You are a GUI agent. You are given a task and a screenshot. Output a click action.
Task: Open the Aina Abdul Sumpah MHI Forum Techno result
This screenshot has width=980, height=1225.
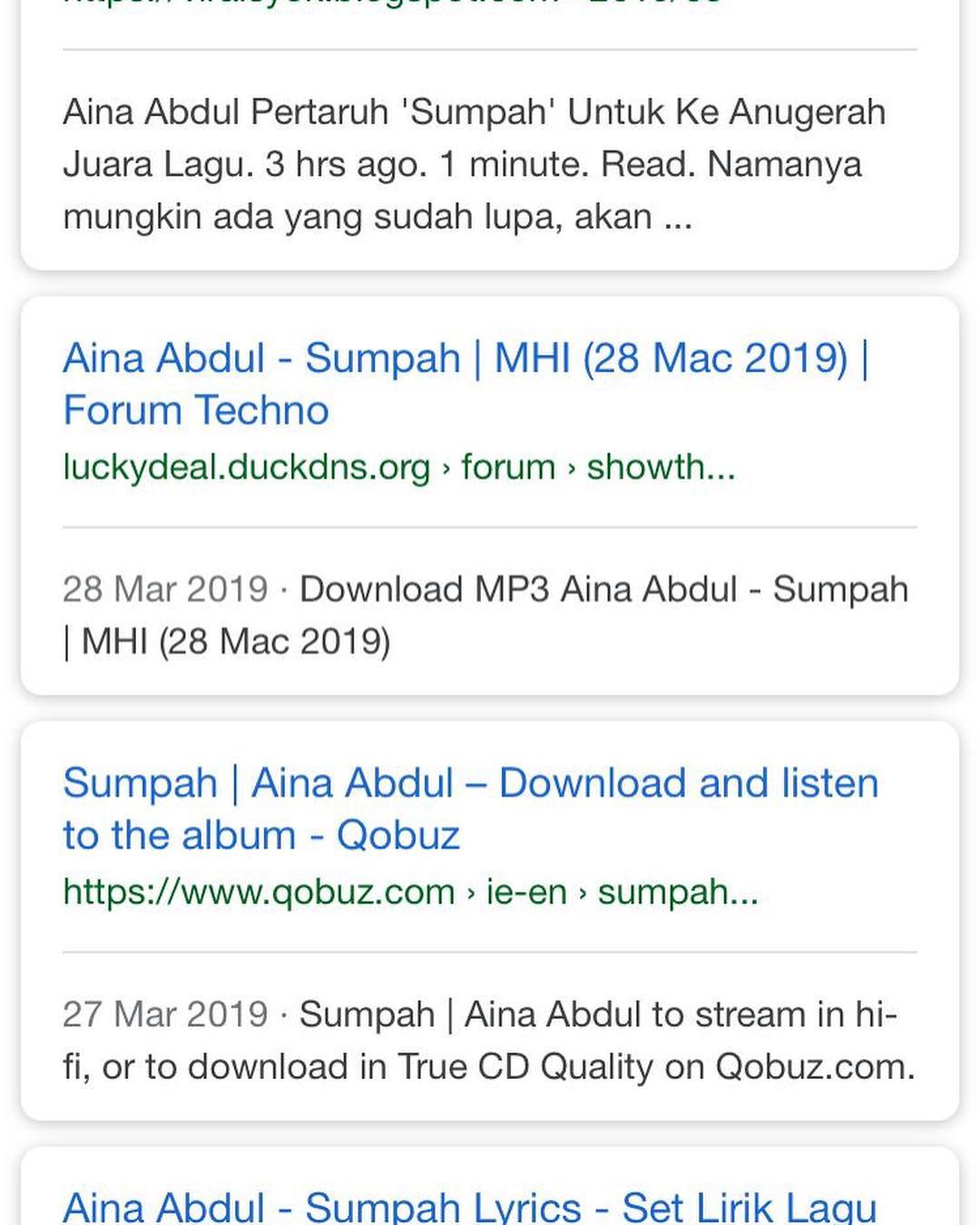[465, 384]
